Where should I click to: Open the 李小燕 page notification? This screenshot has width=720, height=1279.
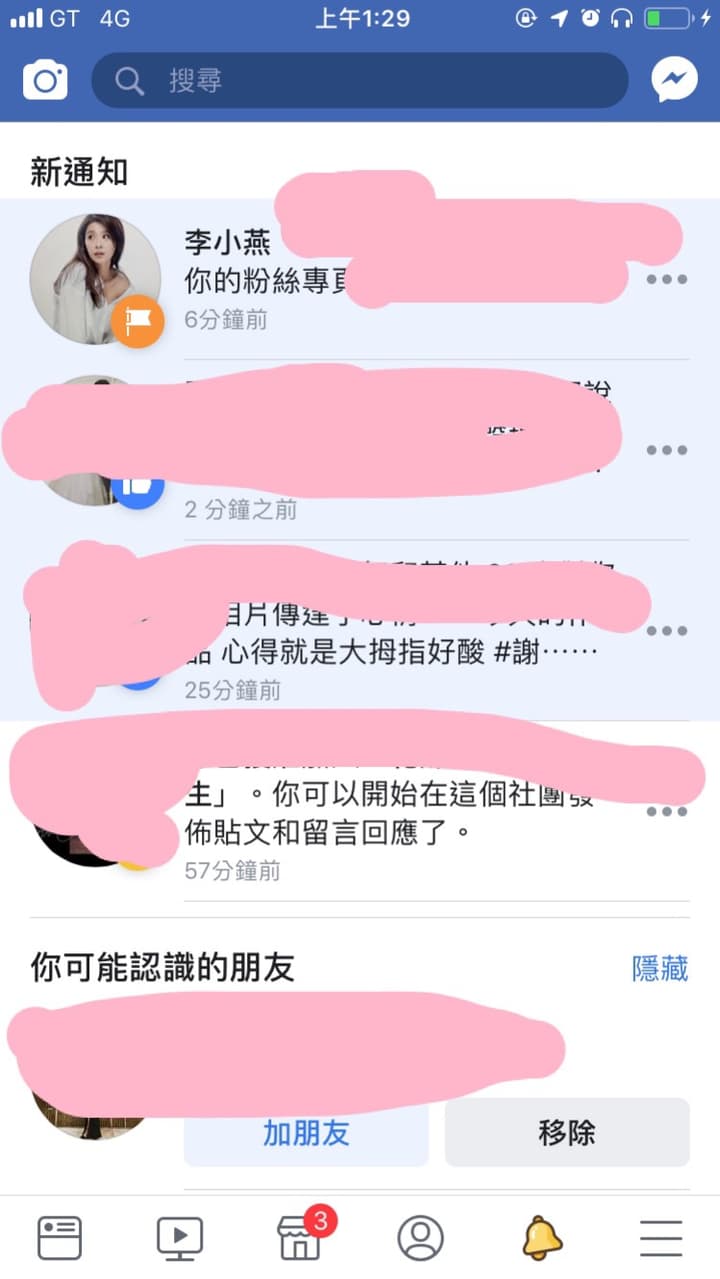(380, 280)
